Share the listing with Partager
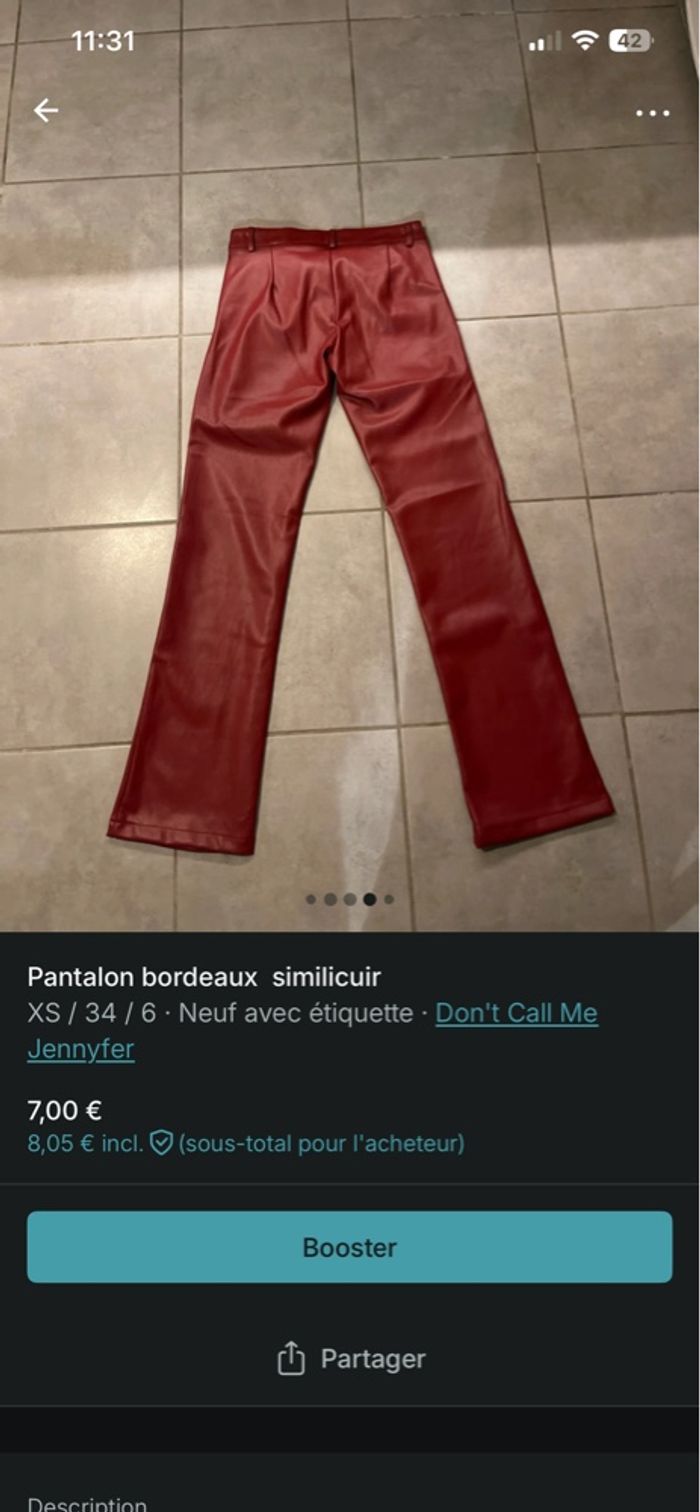This screenshot has width=700, height=1512. 350,1359
